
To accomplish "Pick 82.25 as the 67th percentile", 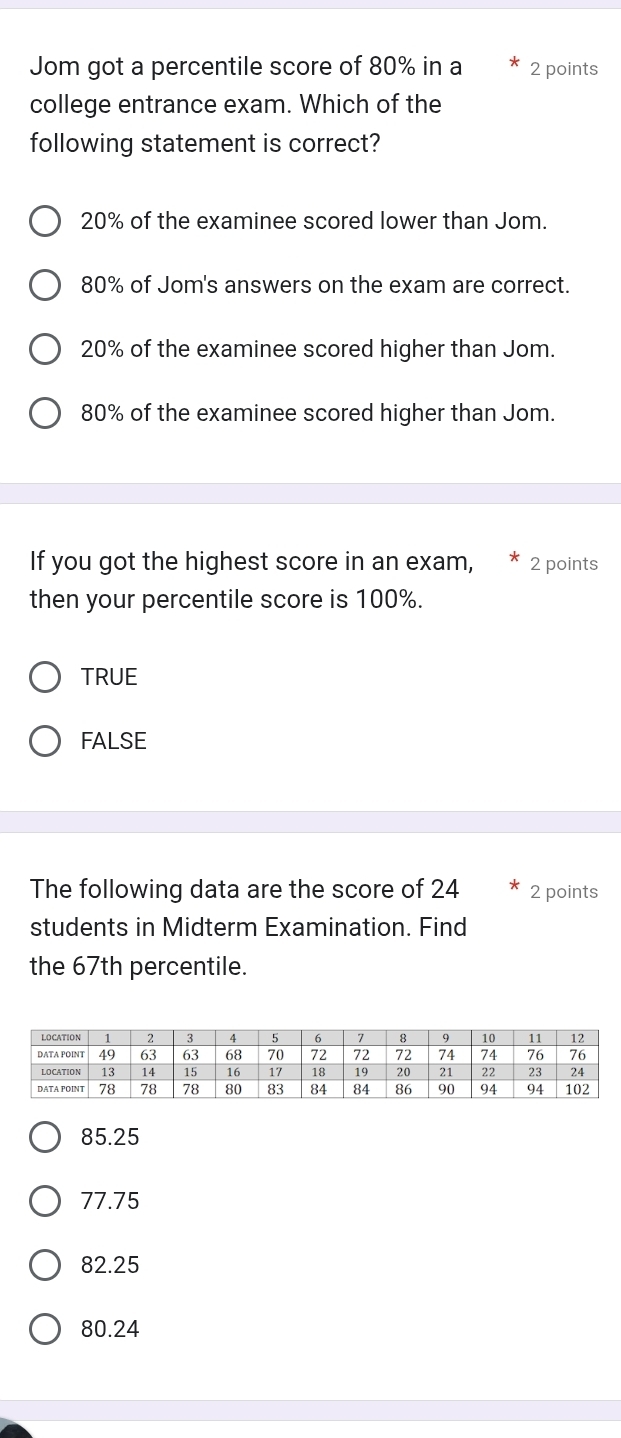I will [45, 1265].
